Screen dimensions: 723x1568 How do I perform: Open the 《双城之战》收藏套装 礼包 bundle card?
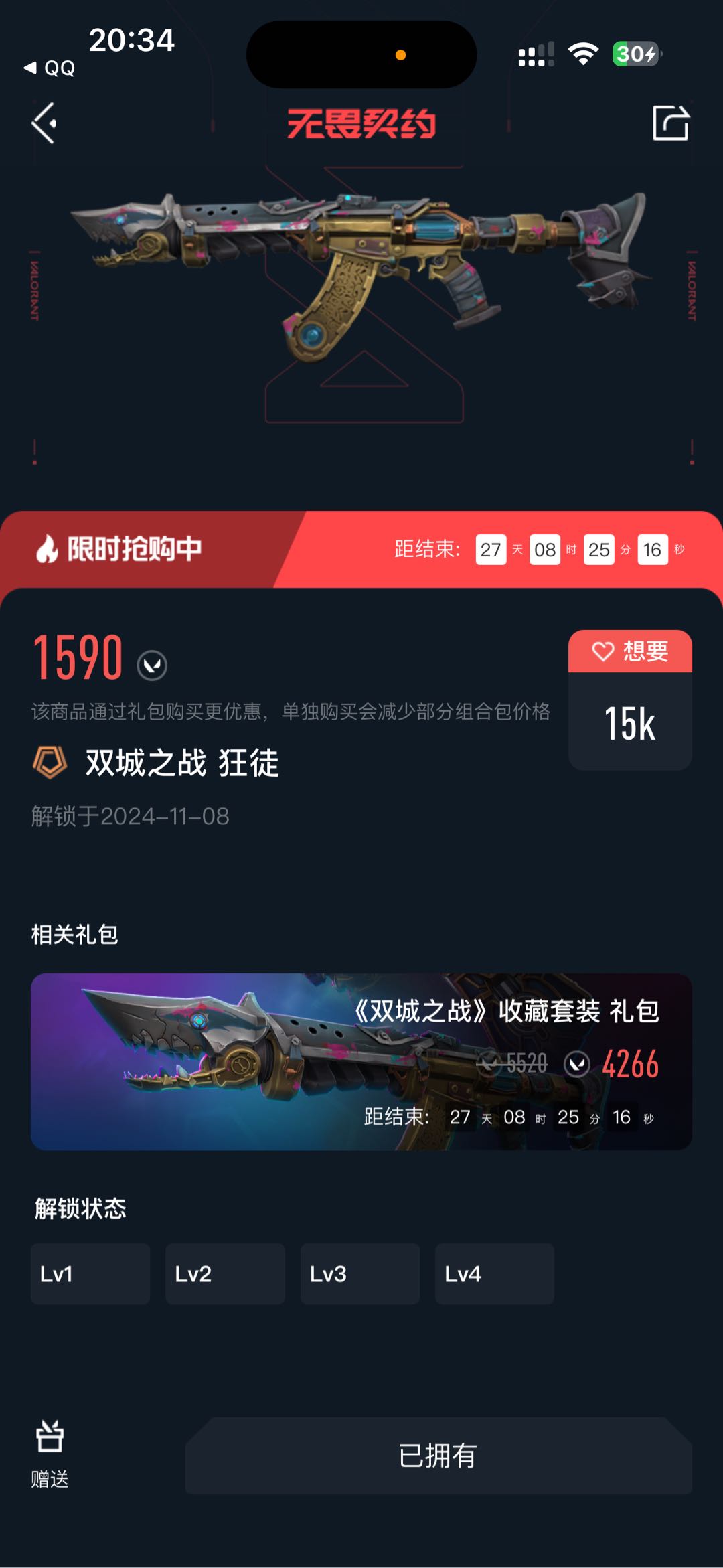point(361,1062)
